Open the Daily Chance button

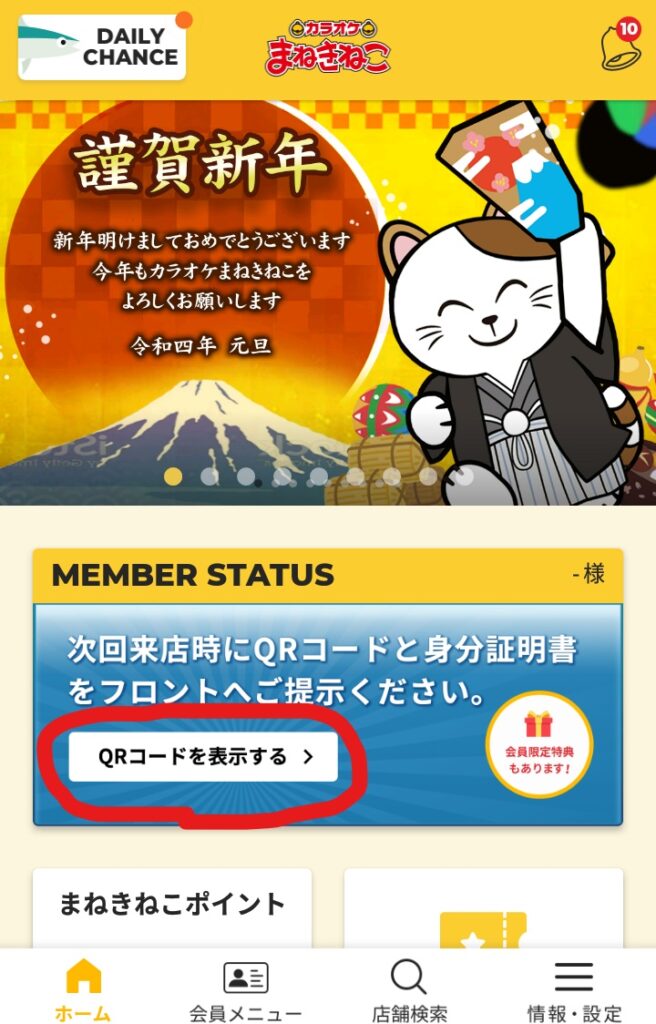tap(101, 47)
